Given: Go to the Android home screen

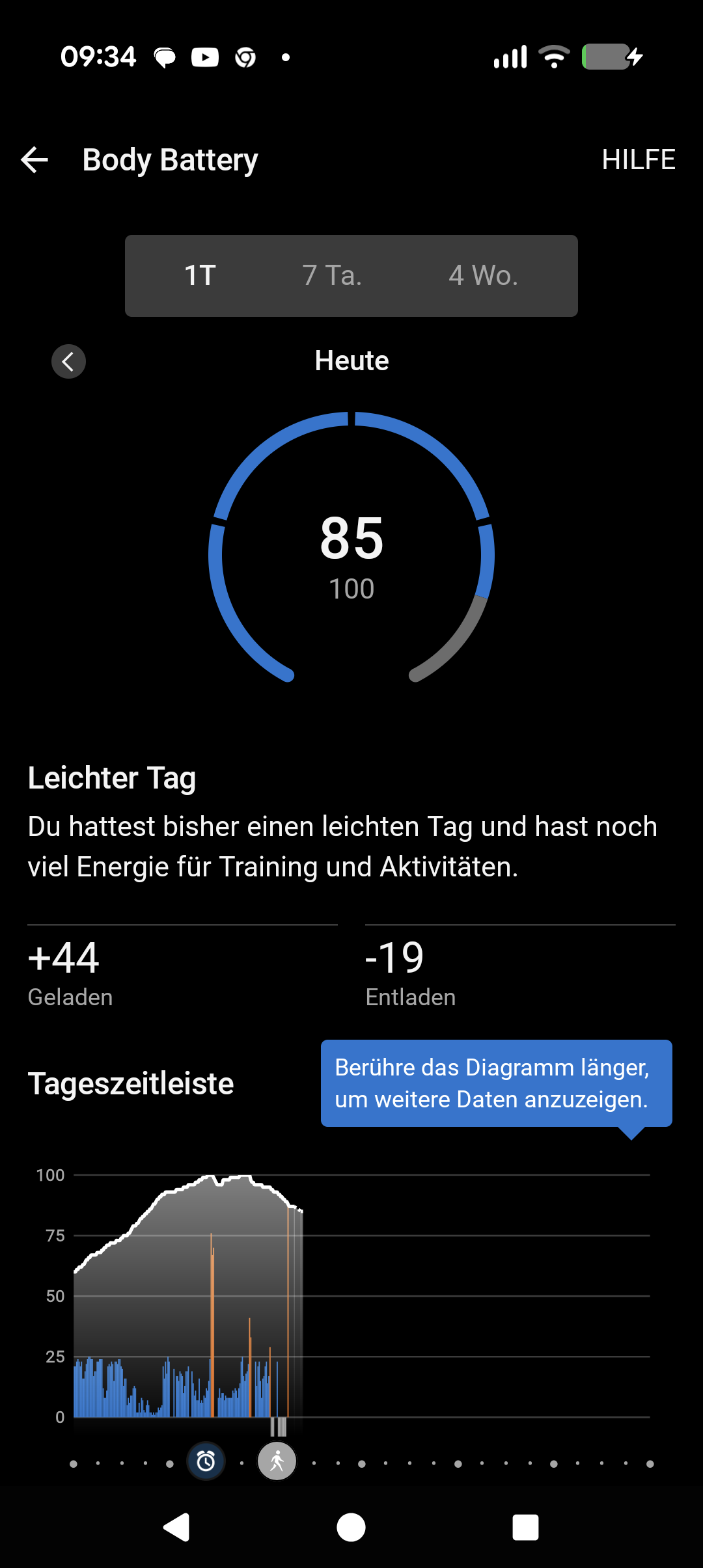Looking at the screenshot, I should click(x=351, y=1528).
